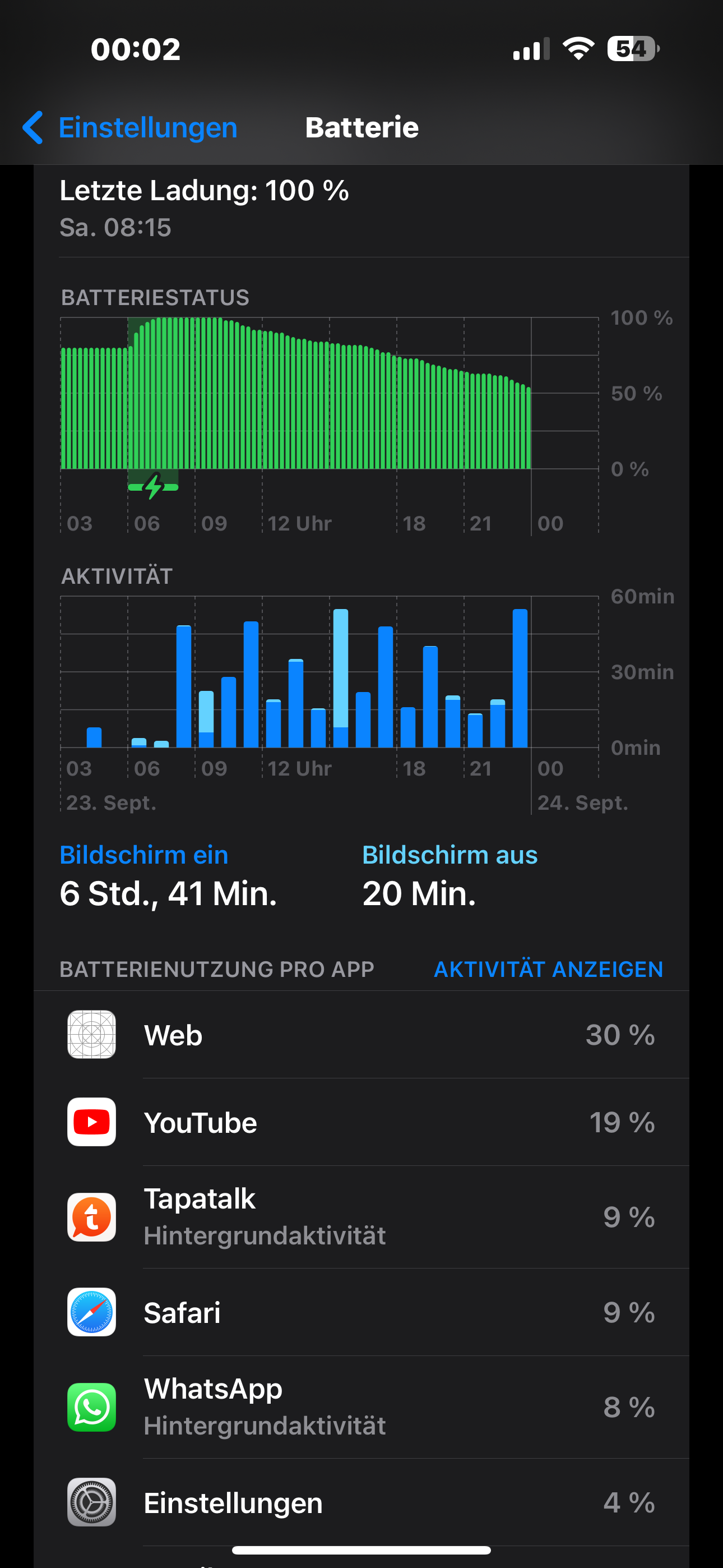
Task: Go back to Einstellungen
Action: tap(129, 128)
